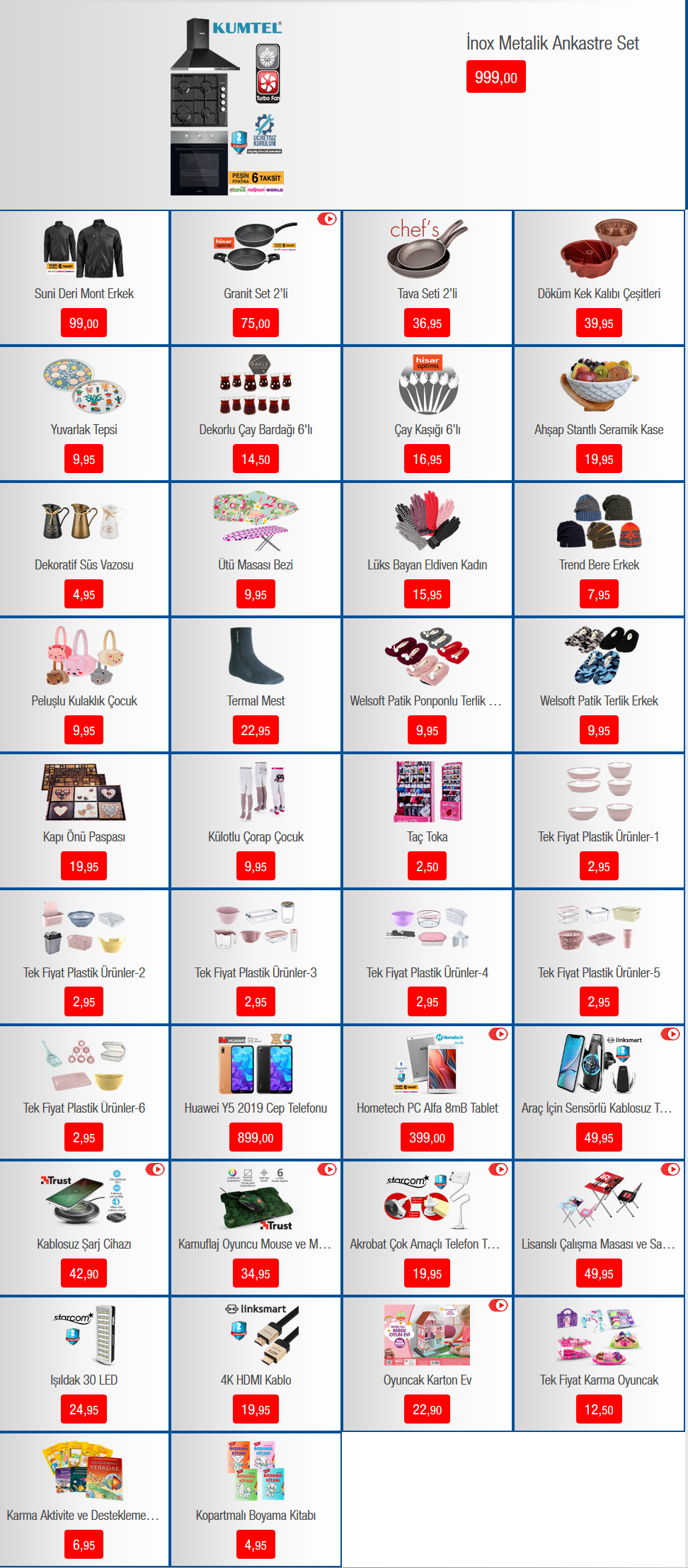
Task: Play the Kablosuz Şarj Cihazı video
Action: pos(156,1169)
